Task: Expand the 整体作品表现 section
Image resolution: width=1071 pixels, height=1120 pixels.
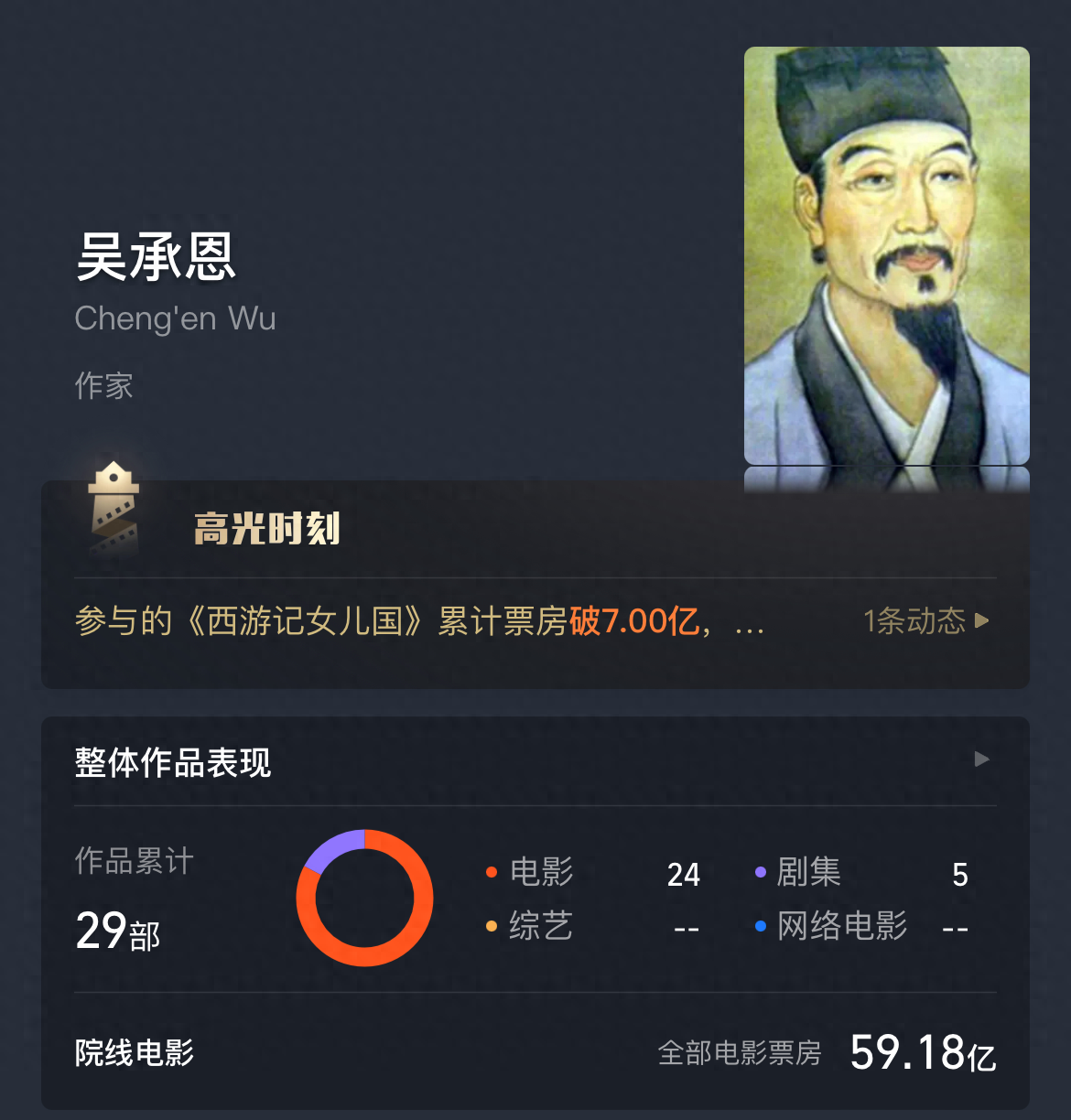Action: [x=981, y=759]
